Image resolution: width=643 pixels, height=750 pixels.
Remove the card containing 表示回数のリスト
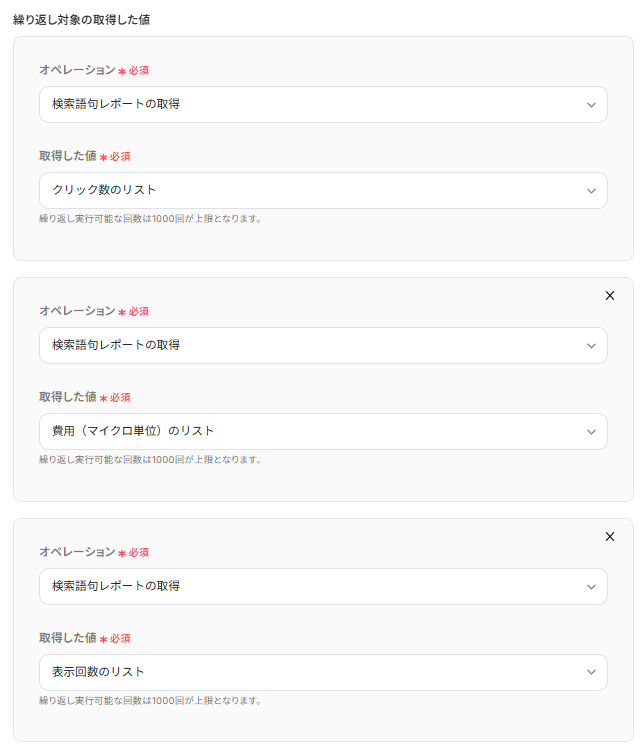click(610, 537)
